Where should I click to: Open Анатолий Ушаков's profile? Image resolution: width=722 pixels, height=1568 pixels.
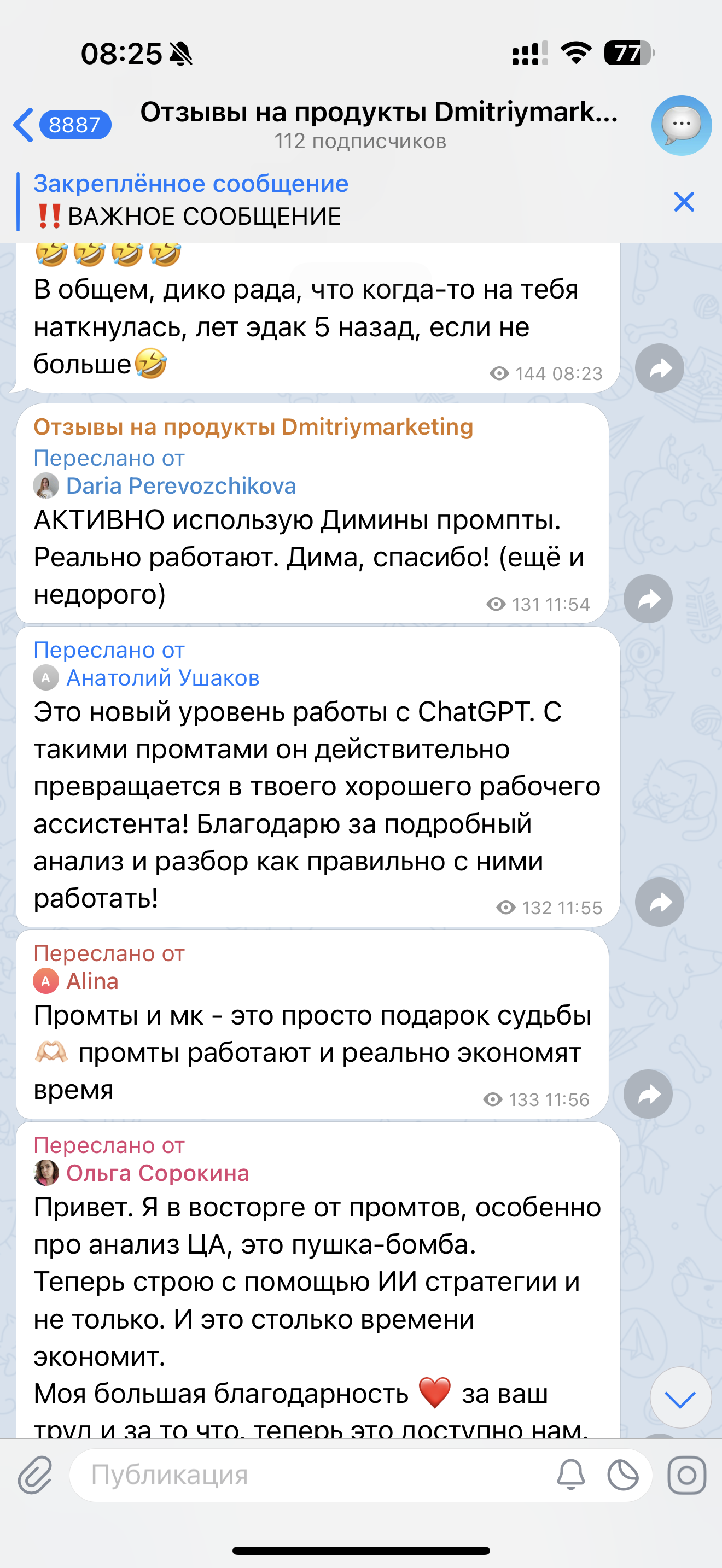162,677
